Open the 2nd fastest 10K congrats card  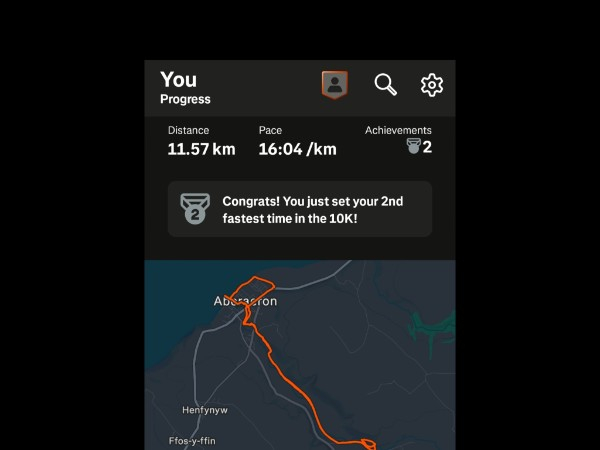tap(300, 209)
